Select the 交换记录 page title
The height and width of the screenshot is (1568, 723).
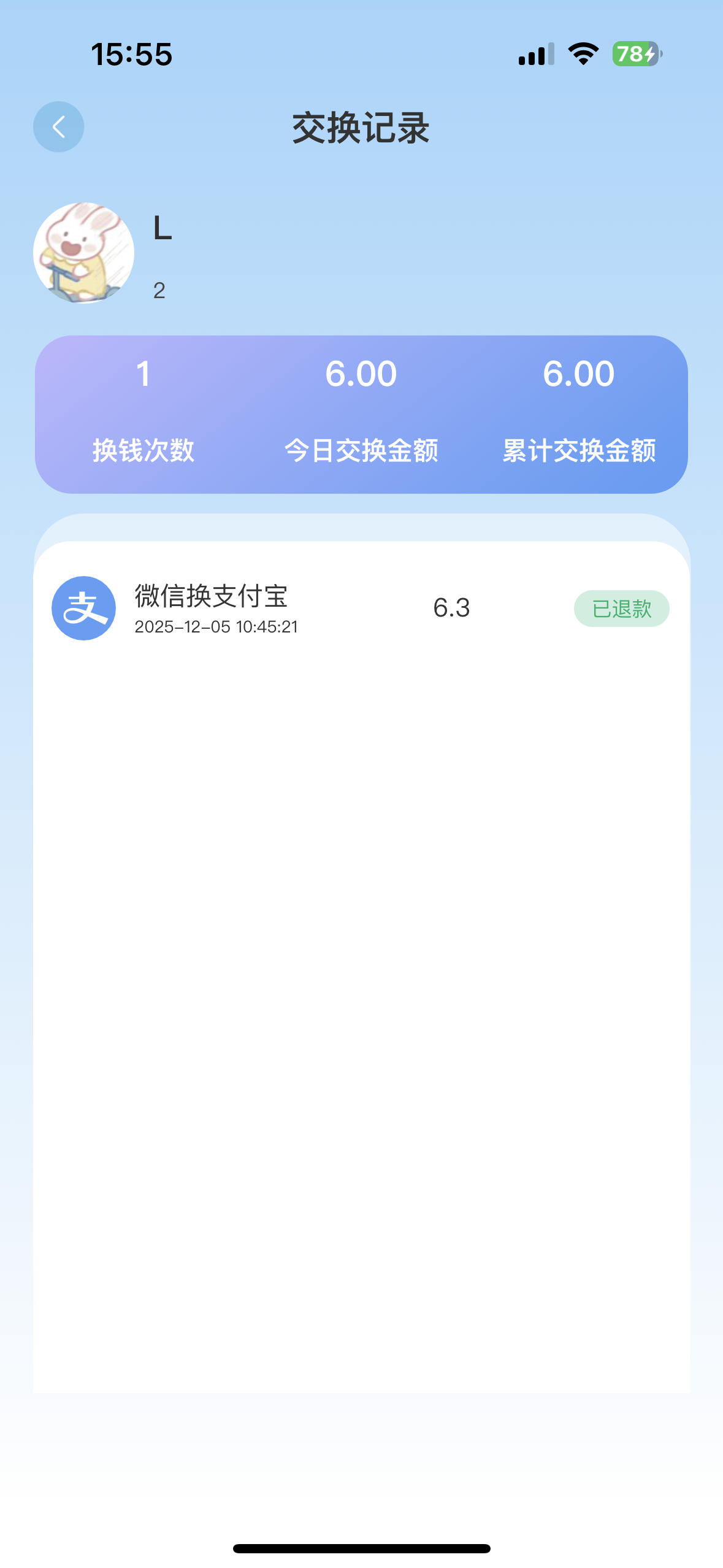click(x=361, y=126)
